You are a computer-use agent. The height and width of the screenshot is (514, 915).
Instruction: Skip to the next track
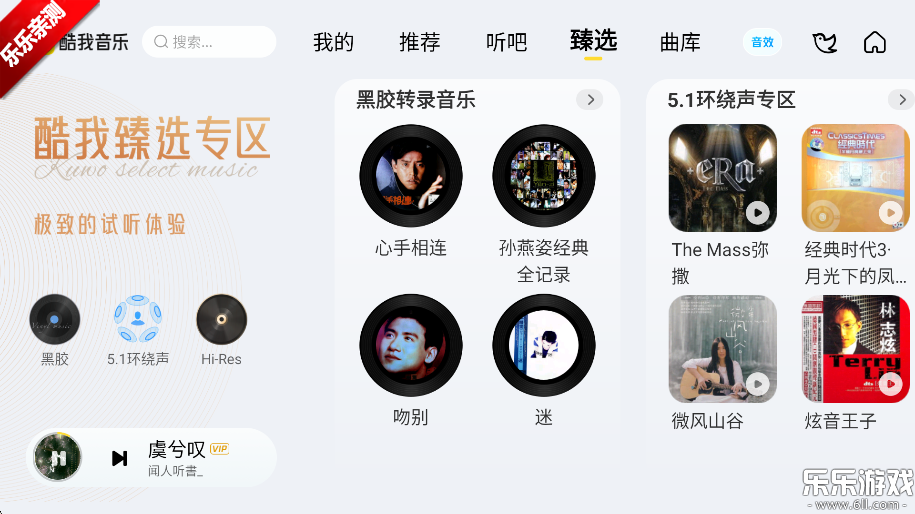point(119,458)
